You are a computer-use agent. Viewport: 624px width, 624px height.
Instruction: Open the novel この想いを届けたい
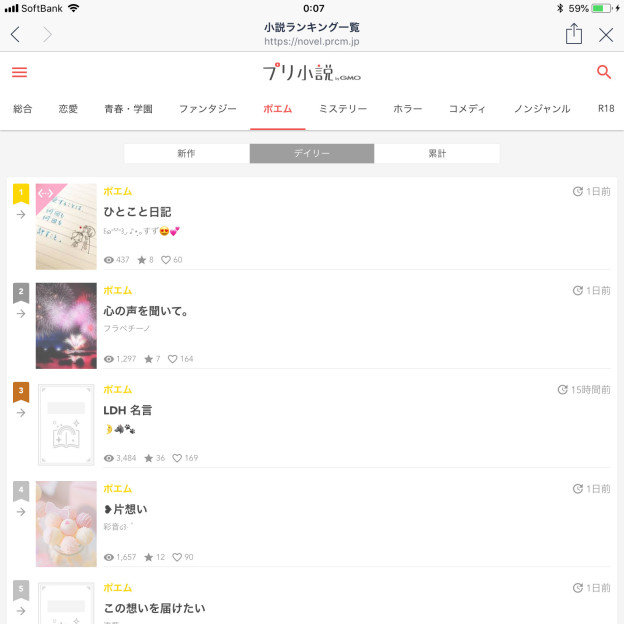click(154, 608)
